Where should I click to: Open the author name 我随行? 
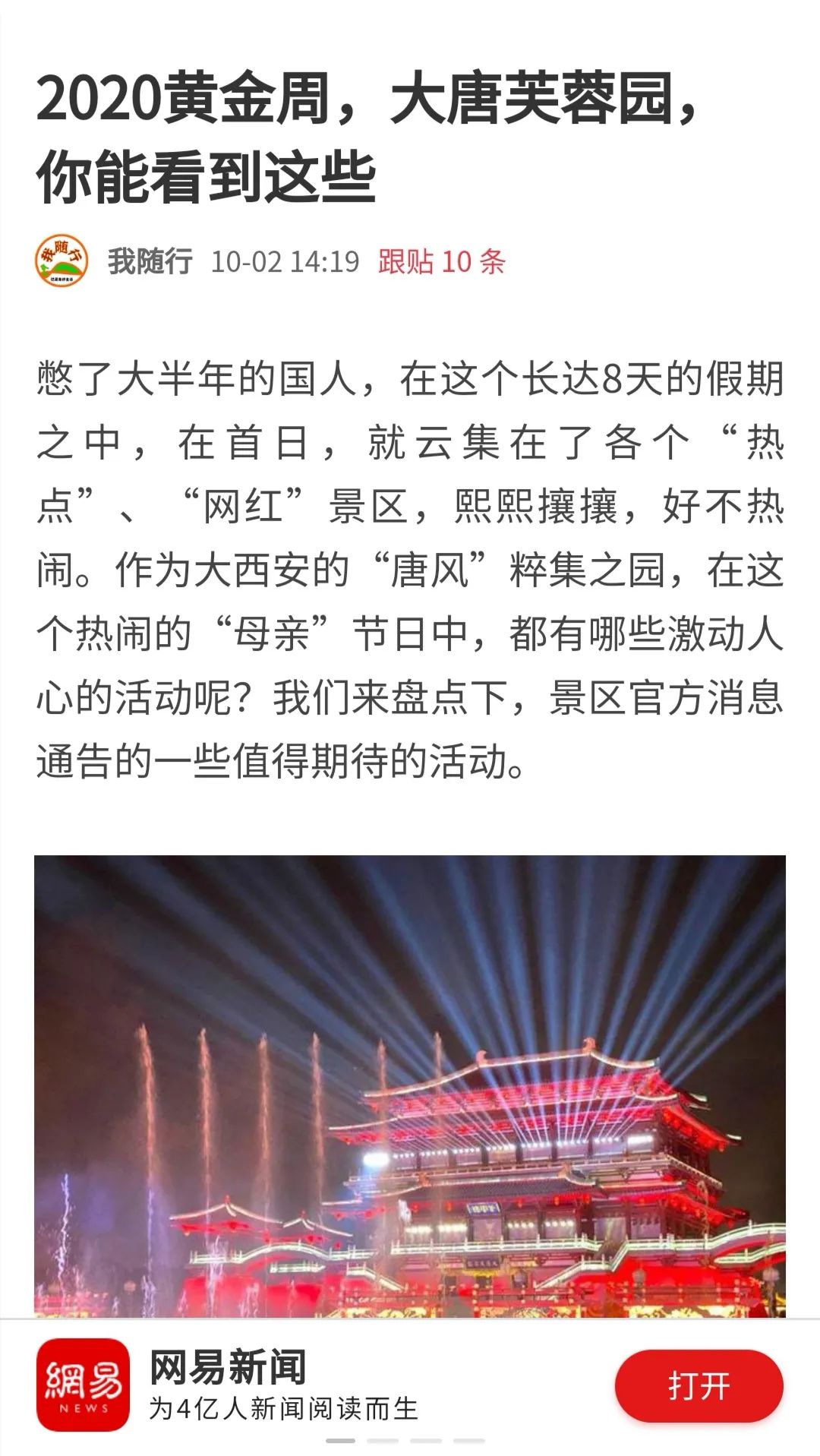150,261
